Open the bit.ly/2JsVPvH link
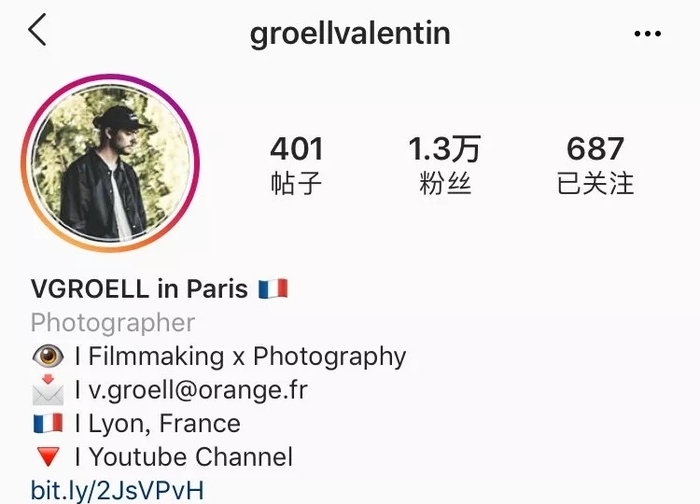Image resolution: width=700 pixels, height=504 pixels. [x=118, y=490]
